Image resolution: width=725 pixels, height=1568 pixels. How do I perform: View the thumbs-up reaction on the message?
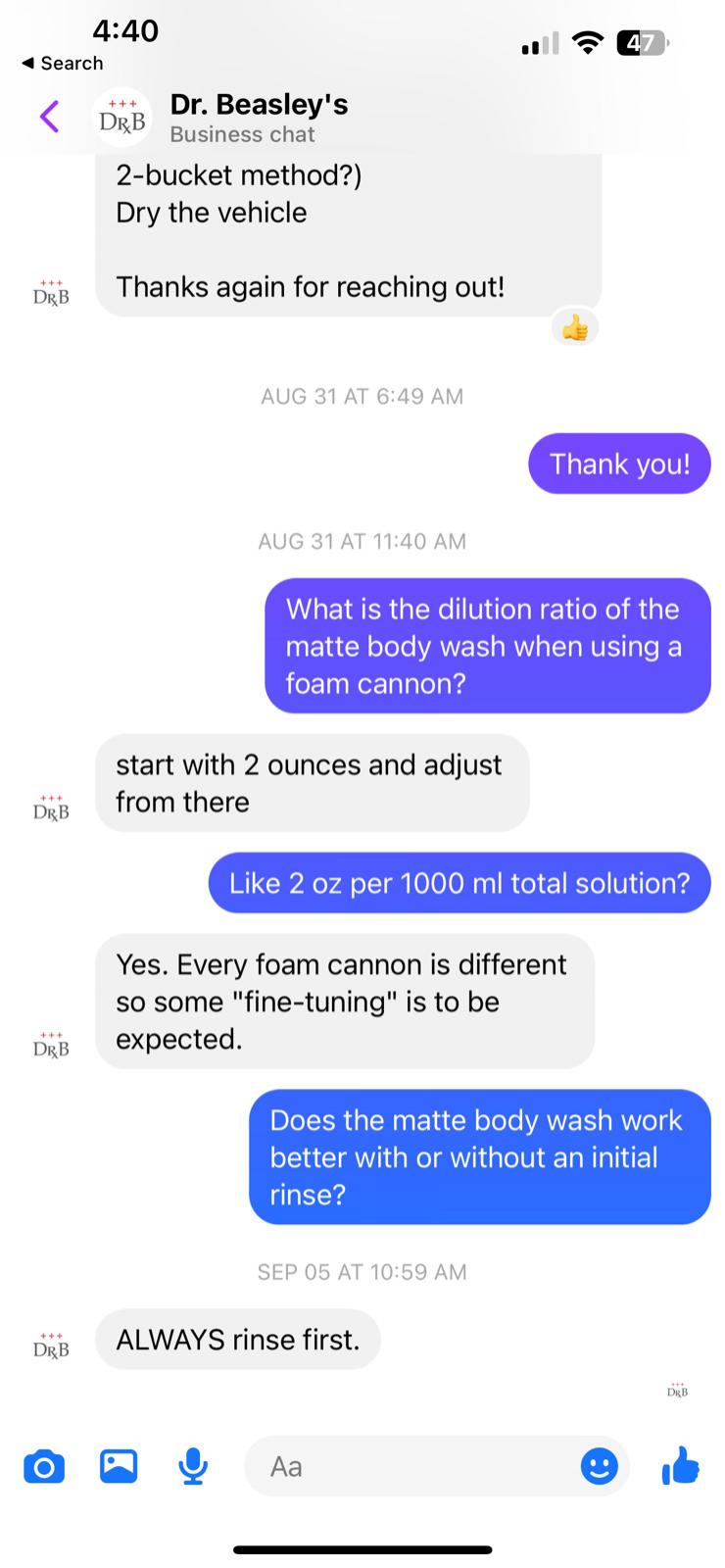[x=574, y=328]
